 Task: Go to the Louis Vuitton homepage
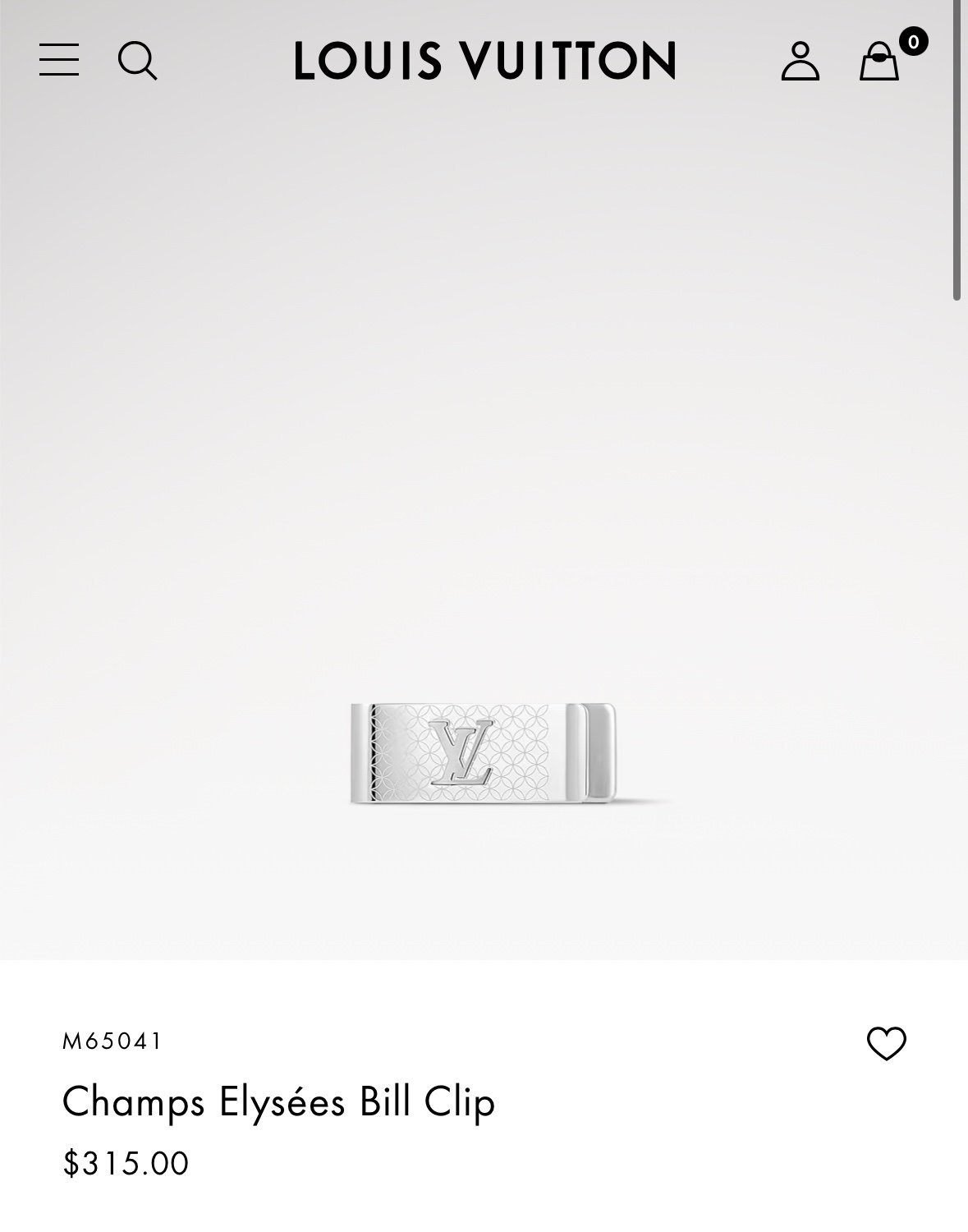click(x=484, y=61)
